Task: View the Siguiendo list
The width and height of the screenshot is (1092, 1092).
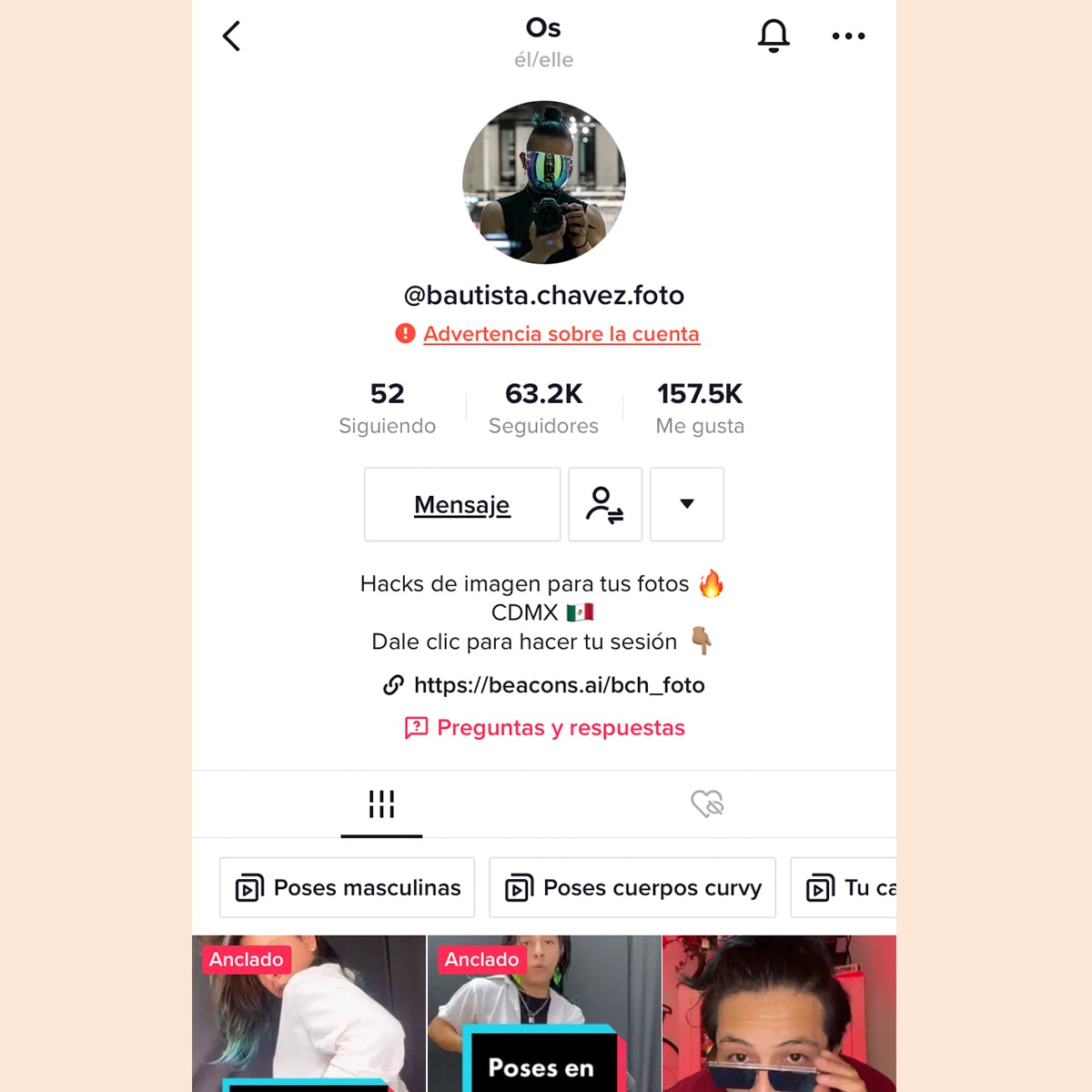Action: (x=387, y=408)
